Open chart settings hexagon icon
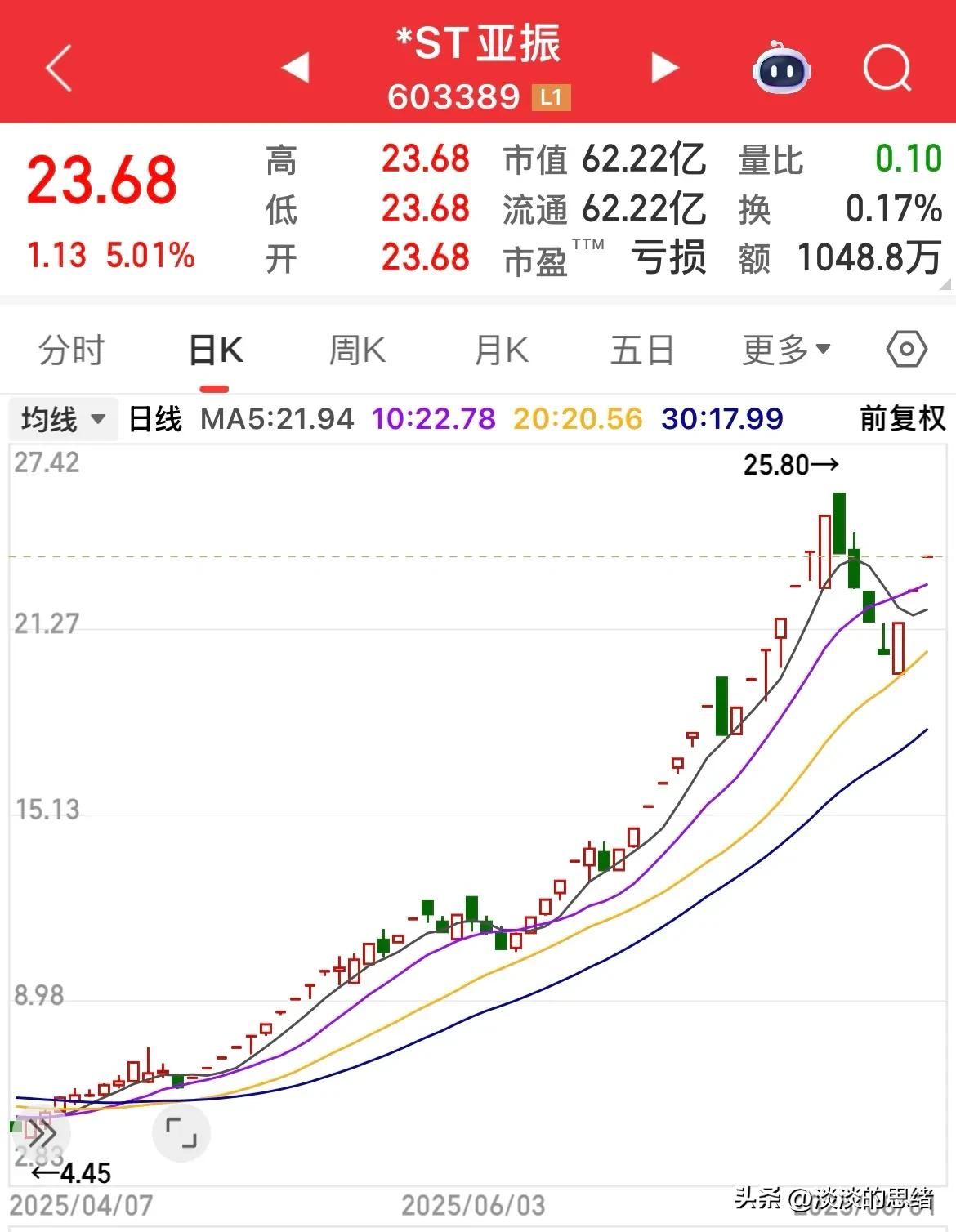 coord(906,350)
